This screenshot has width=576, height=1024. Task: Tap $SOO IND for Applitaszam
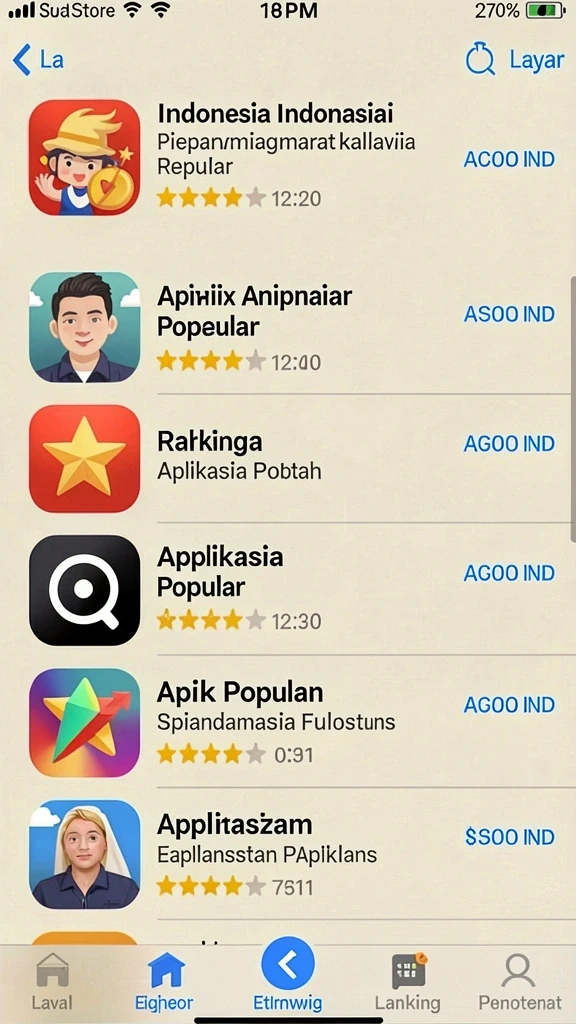(509, 837)
